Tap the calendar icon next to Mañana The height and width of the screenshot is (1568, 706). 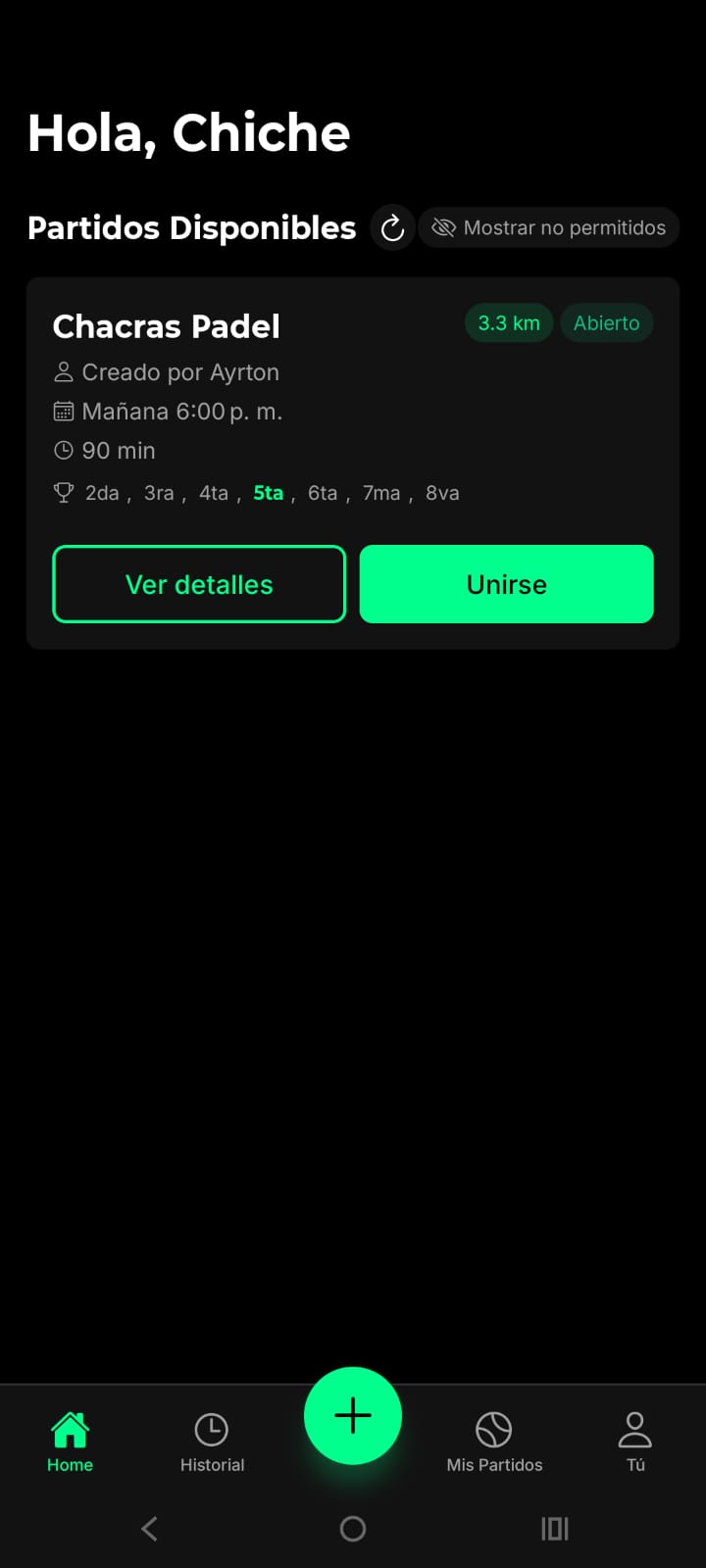tap(64, 411)
